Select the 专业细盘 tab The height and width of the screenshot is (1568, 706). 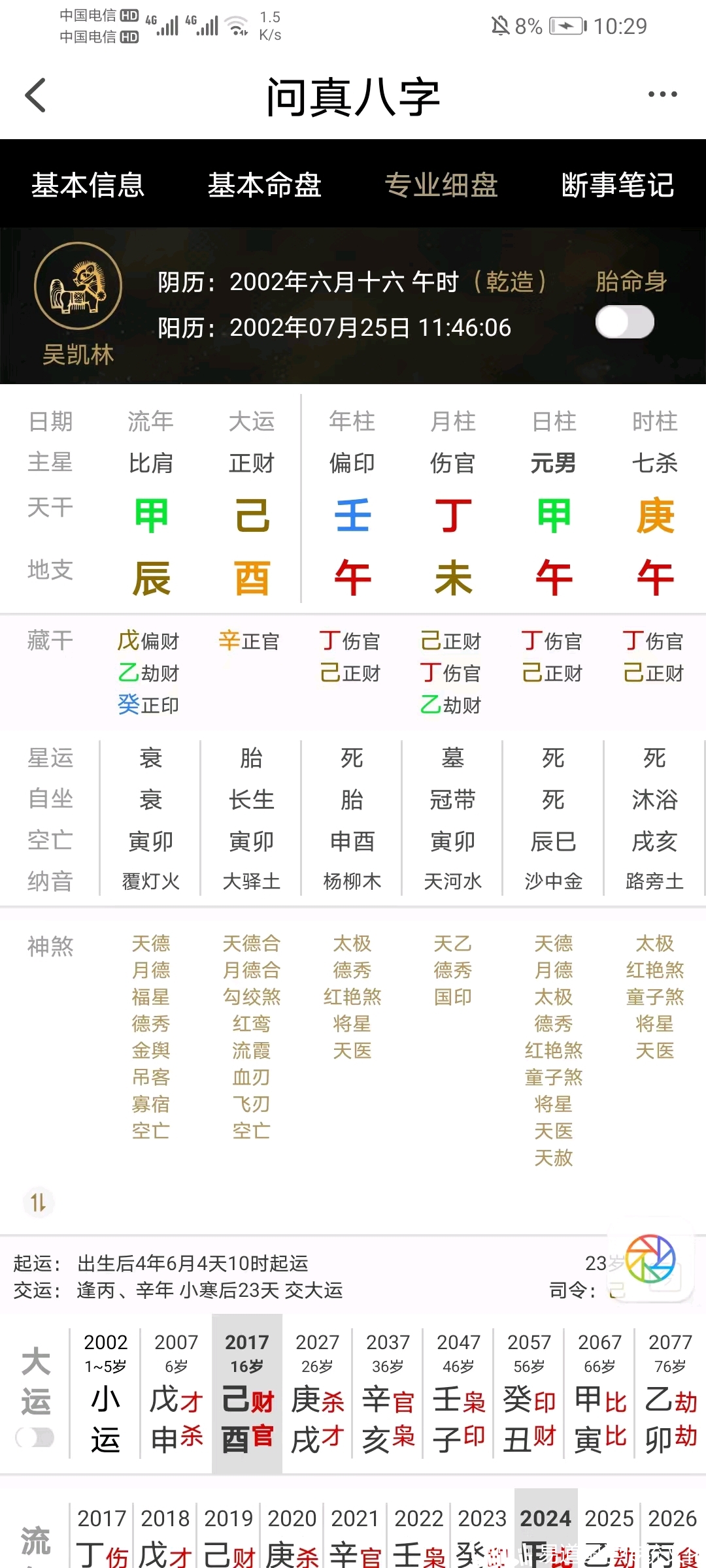441,185
